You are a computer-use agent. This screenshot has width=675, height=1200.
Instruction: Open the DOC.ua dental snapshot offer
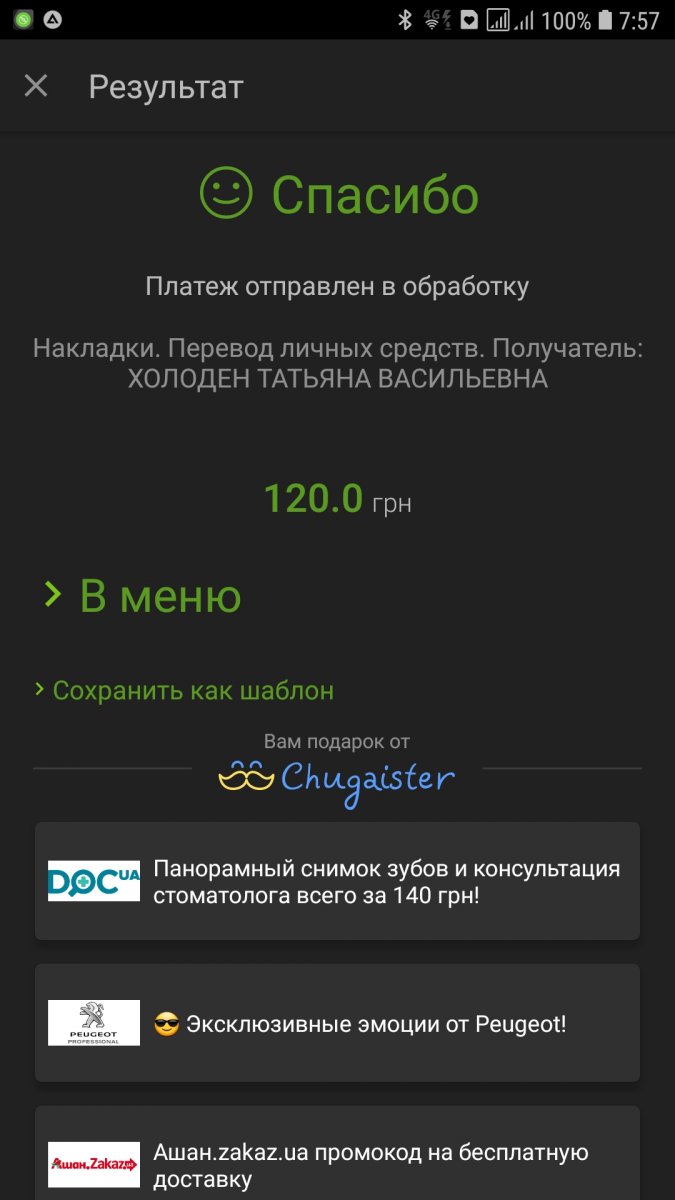[x=337, y=881]
